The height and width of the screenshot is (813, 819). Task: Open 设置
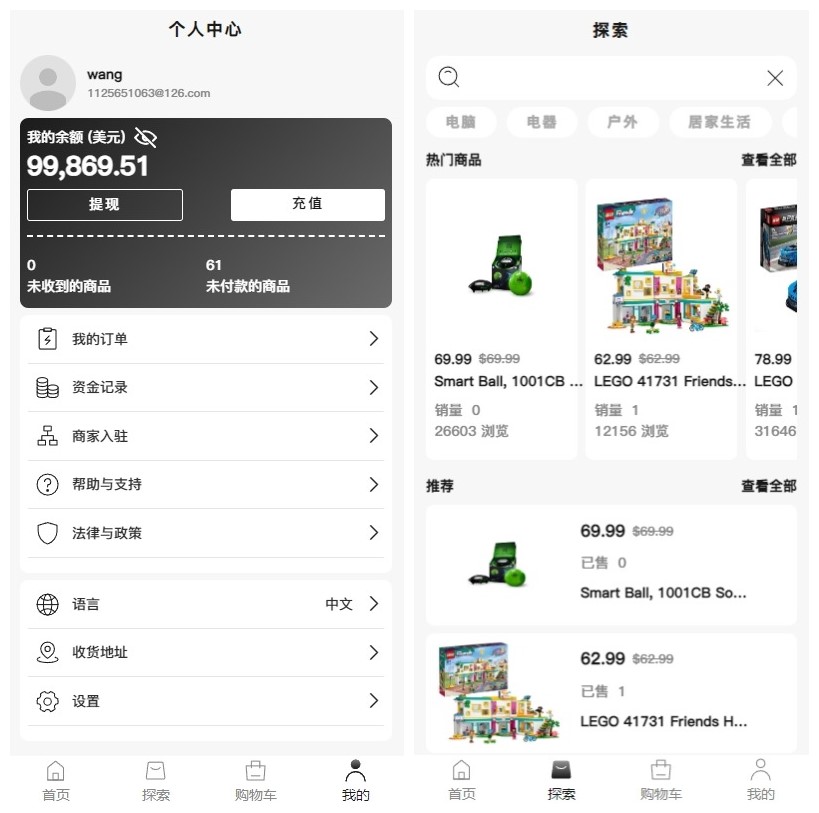(206, 701)
